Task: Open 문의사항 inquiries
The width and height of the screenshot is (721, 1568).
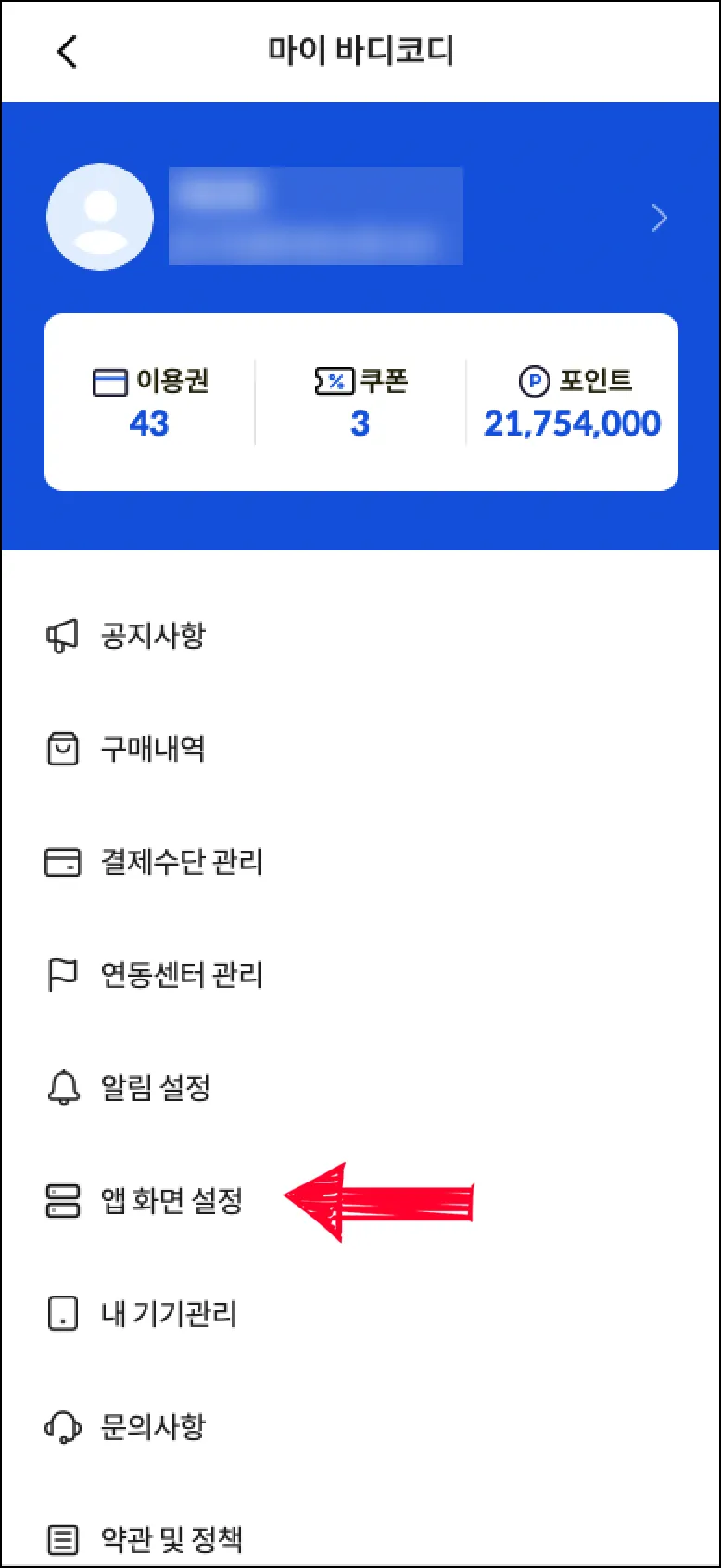Action: [x=153, y=1427]
